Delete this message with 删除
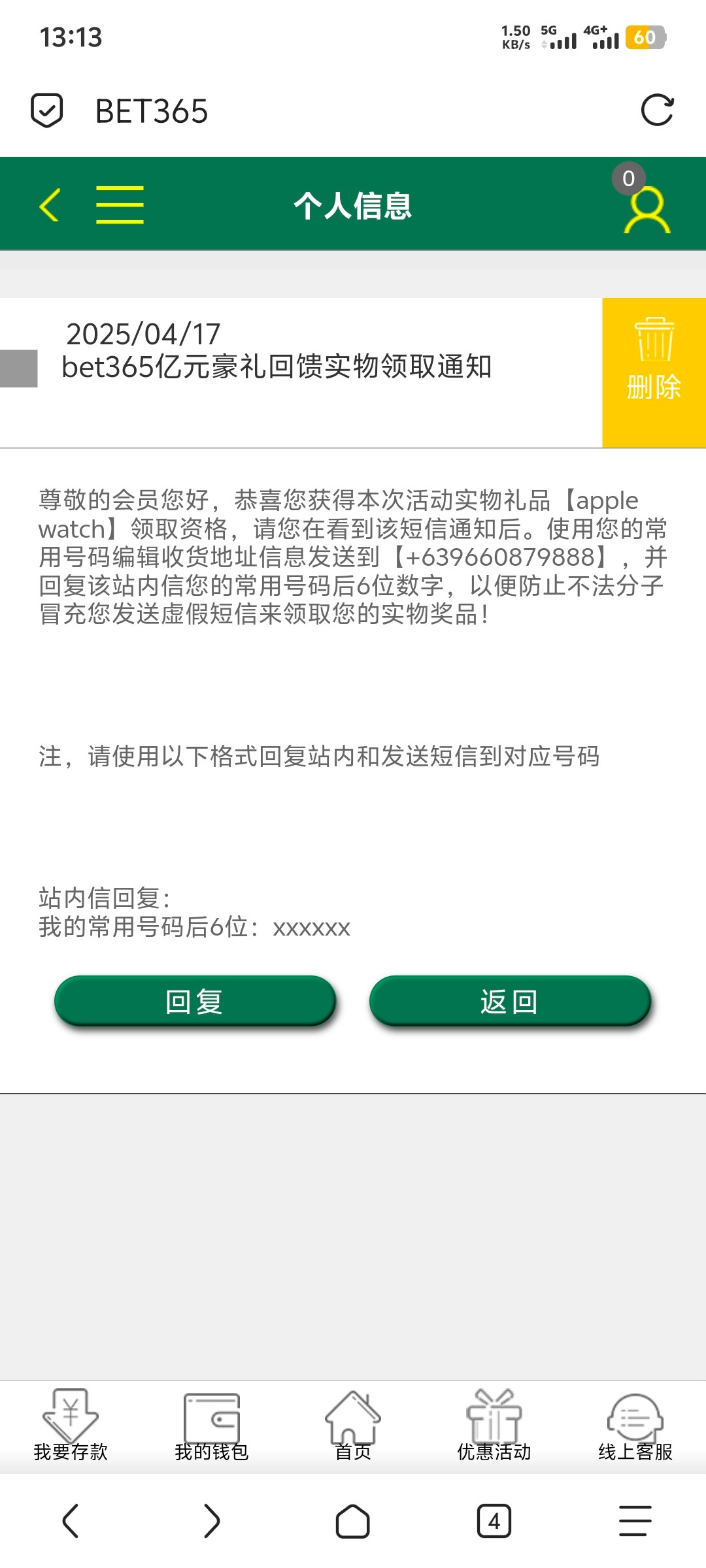 pos(654,372)
